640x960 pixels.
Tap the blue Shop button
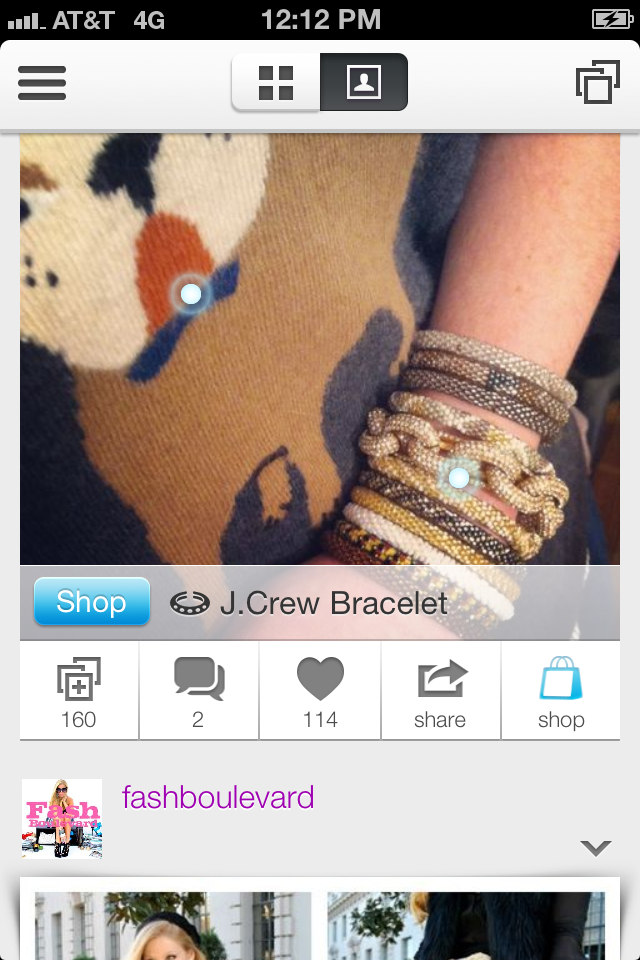pyautogui.click(x=91, y=602)
